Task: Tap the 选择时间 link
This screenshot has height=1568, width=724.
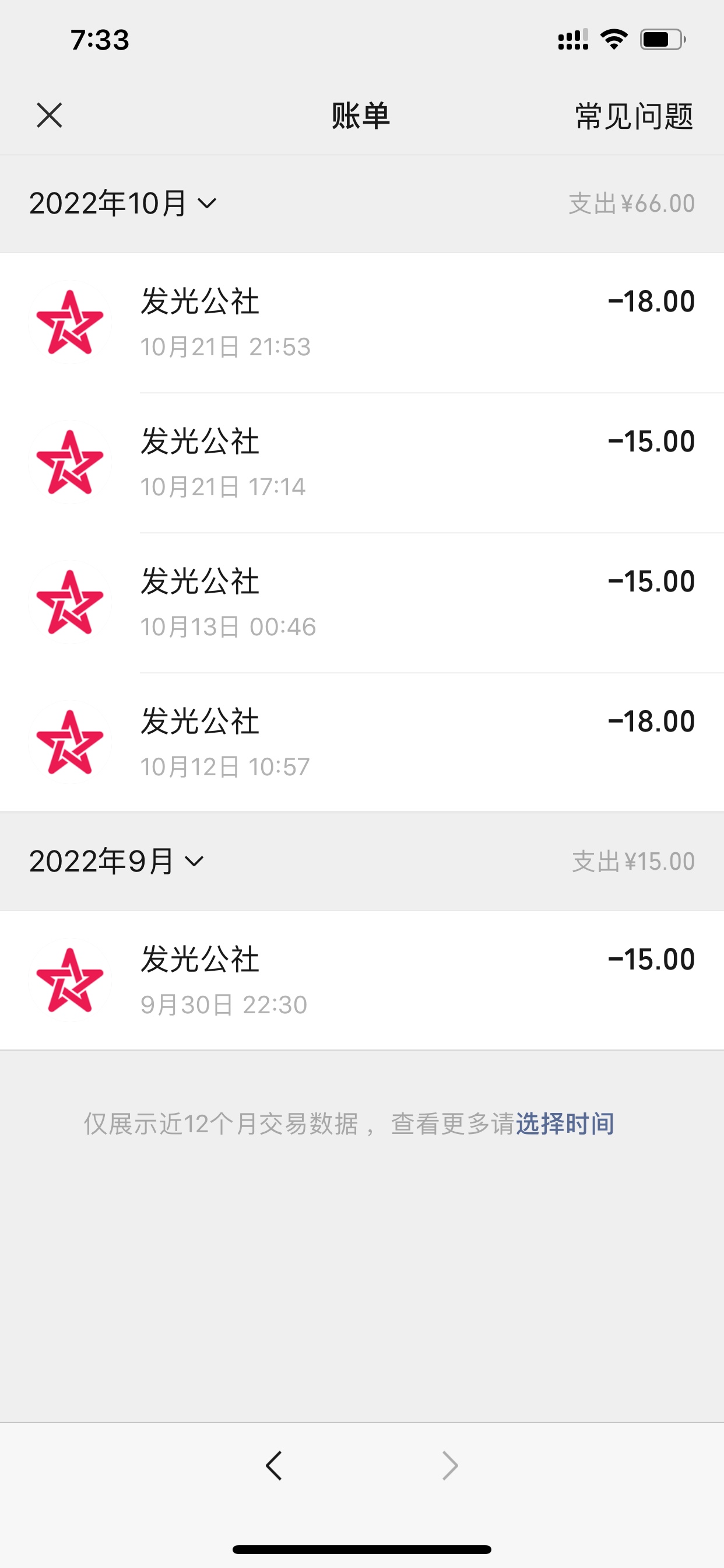Action: [x=565, y=1123]
